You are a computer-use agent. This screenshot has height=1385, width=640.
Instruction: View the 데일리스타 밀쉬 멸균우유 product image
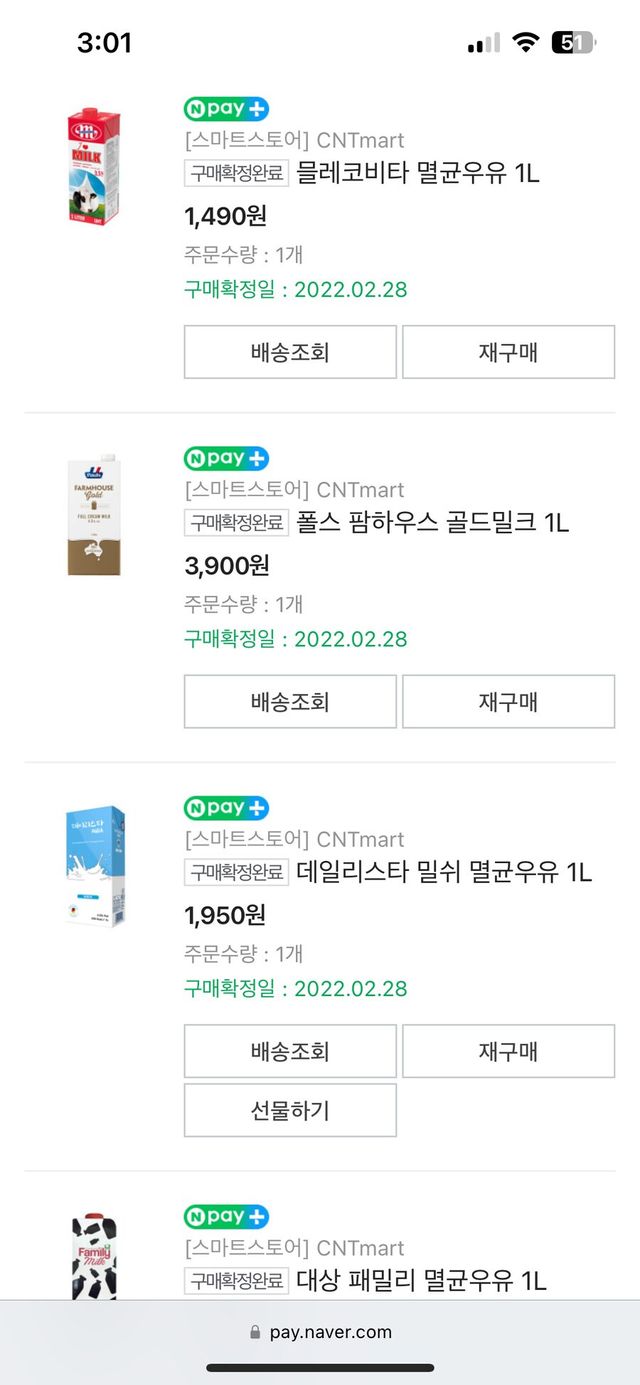click(94, 866)
